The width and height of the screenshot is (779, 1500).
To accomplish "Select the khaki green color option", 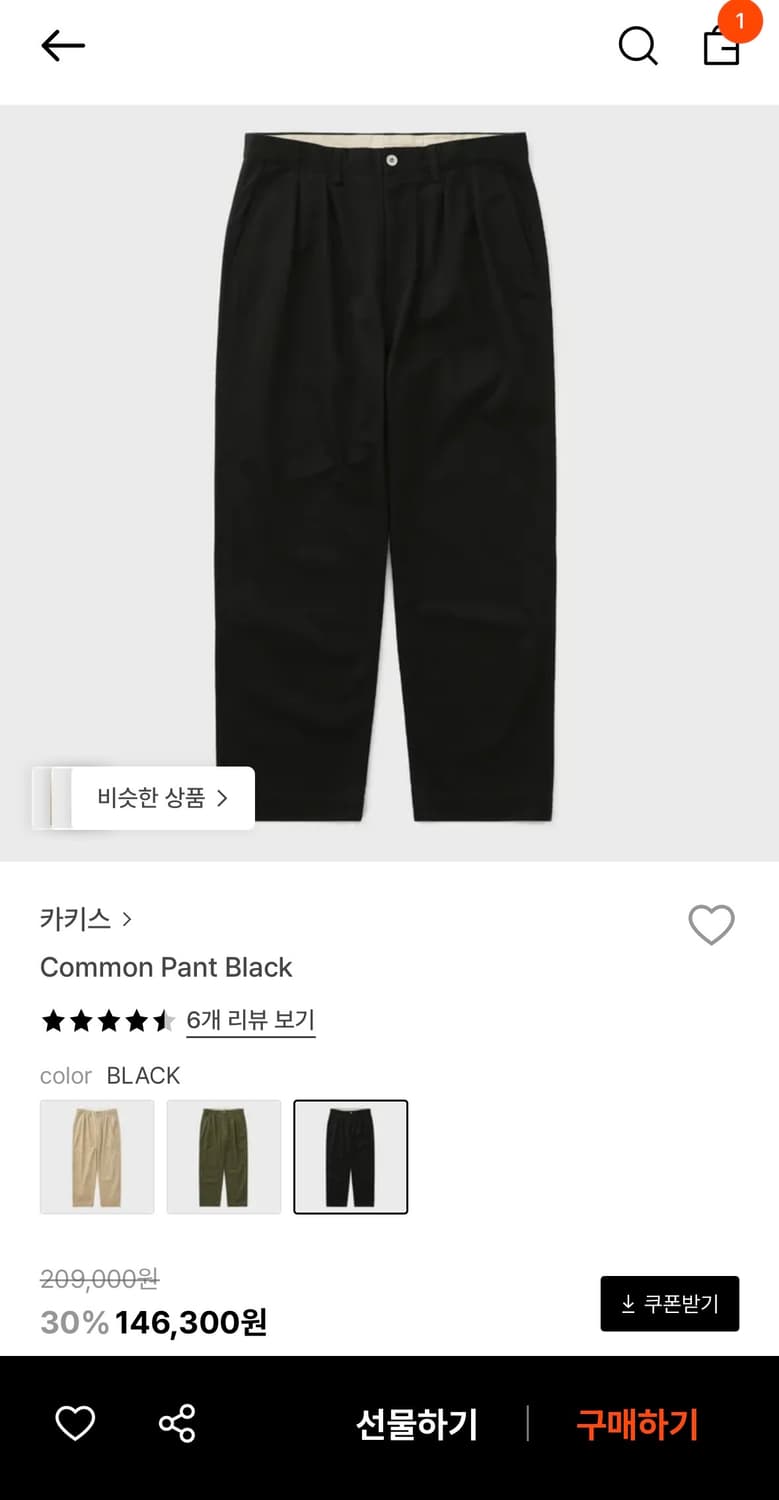I will click(x=224, y=1156).
